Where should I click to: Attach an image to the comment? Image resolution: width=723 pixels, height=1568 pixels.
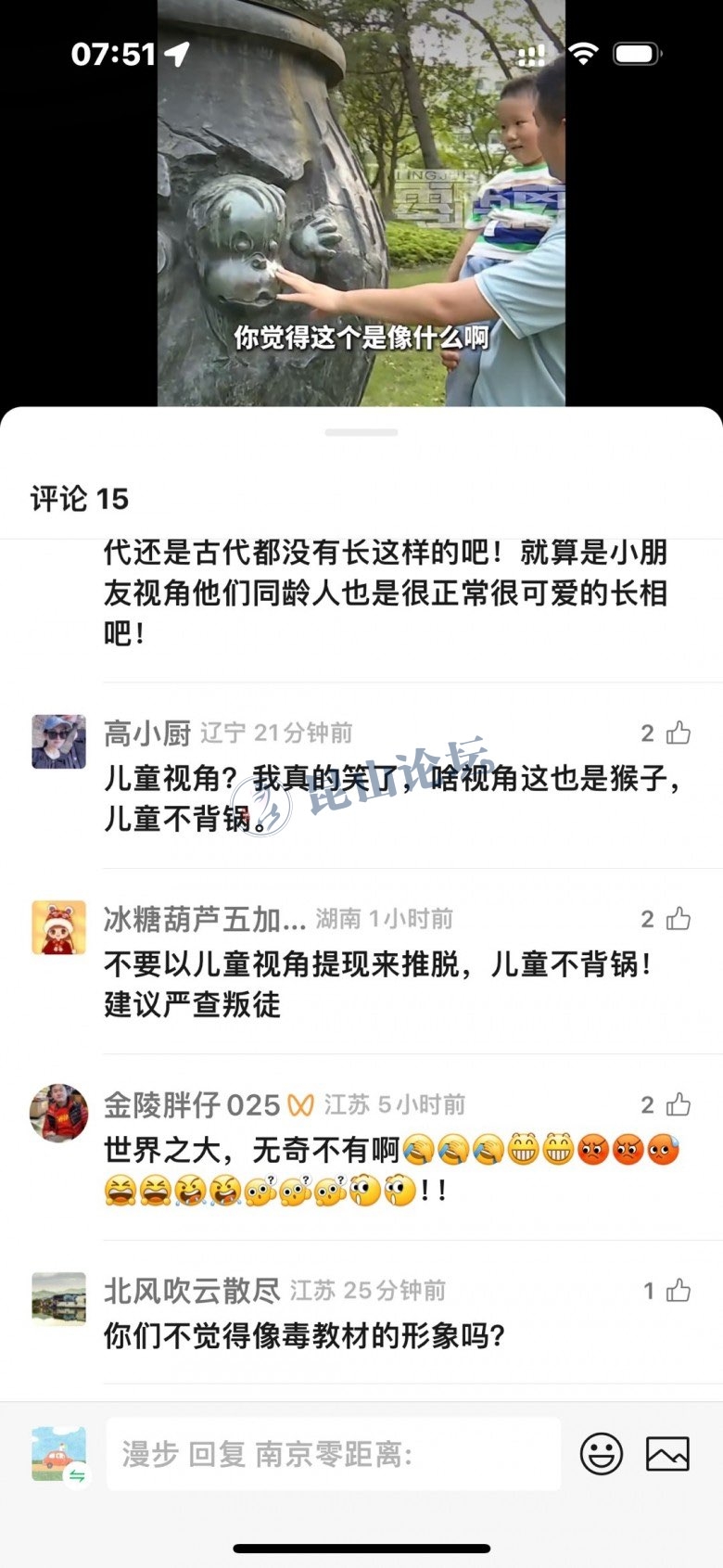[667, 1454]
